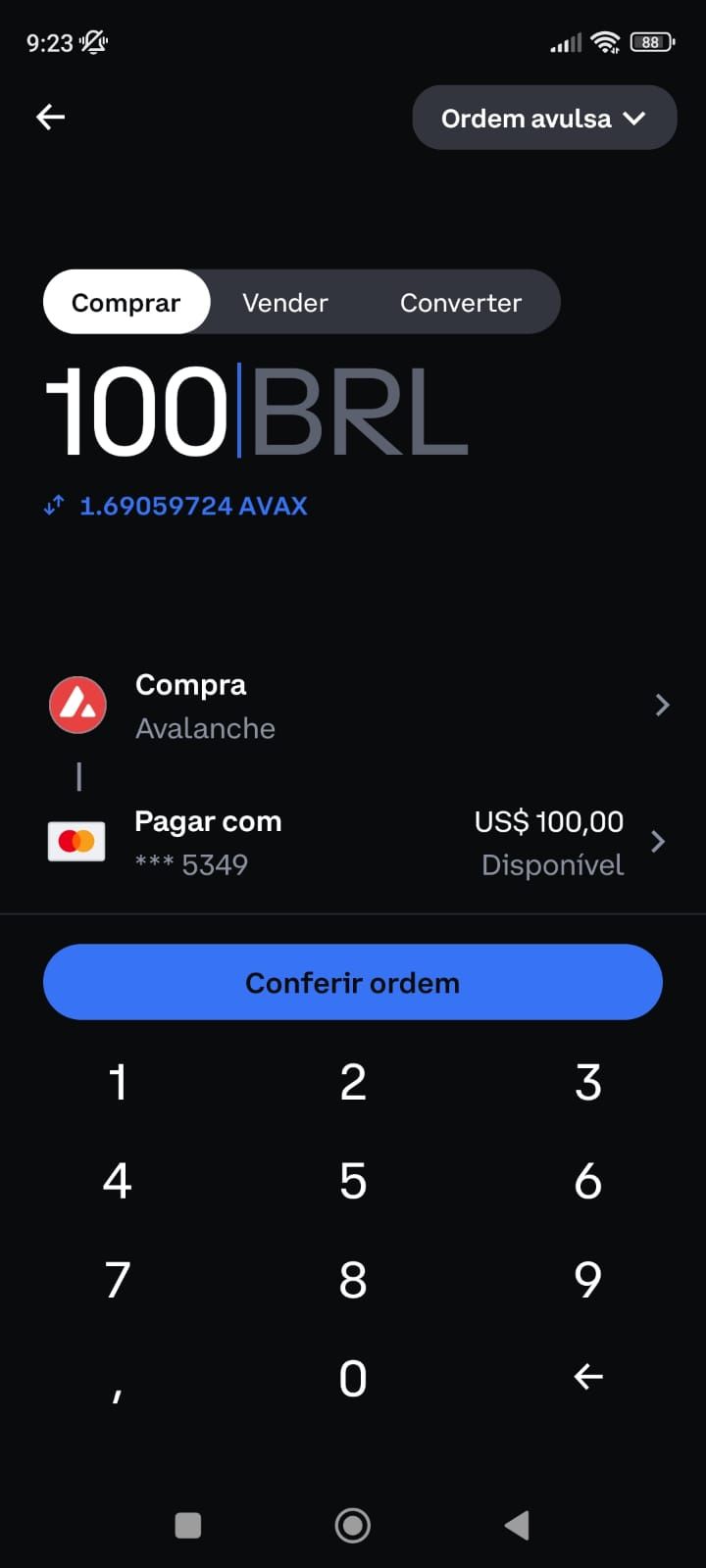The width and height of the screenshot is (706, 1568).
Task: Open the system recent apps view
Action: click(187, 1525)
